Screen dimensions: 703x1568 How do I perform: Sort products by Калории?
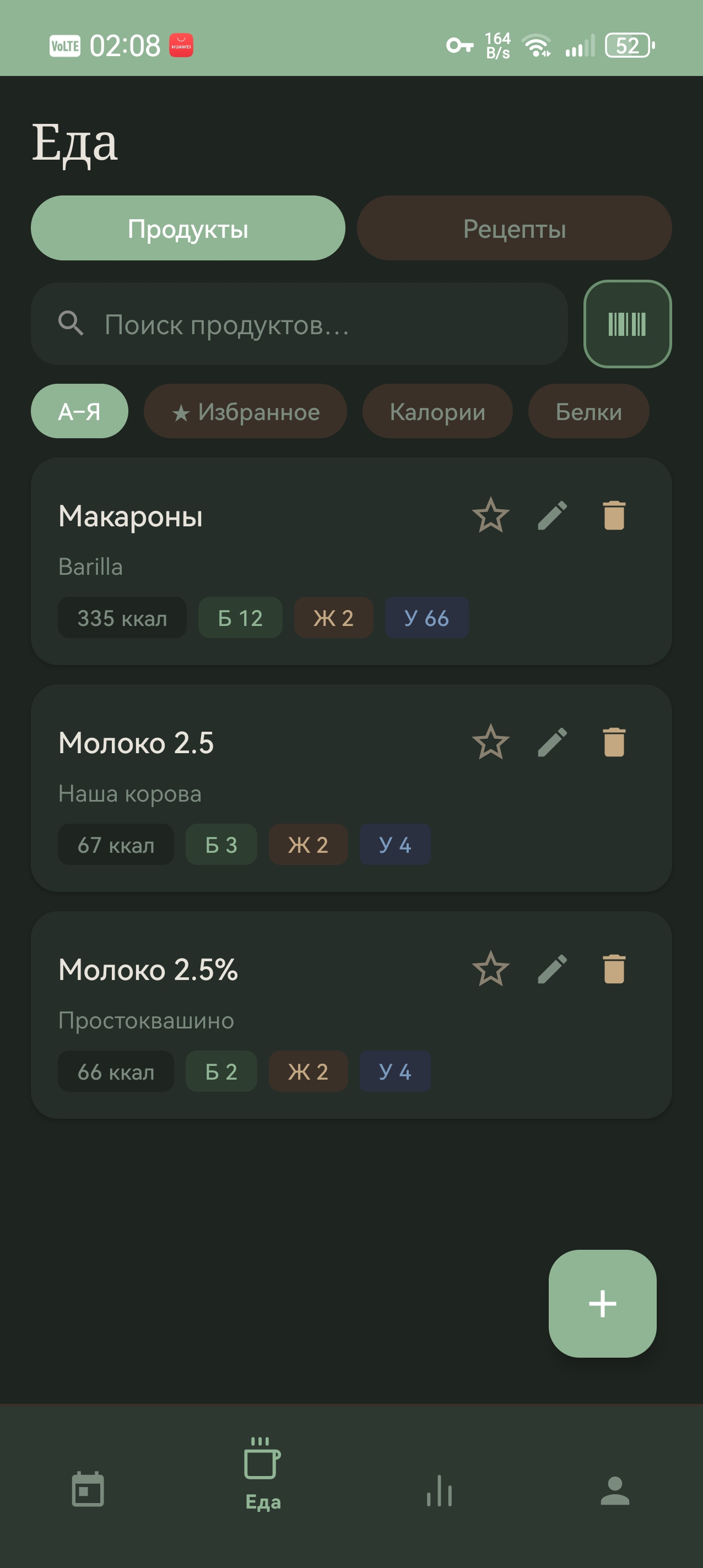tap(437, 411)
